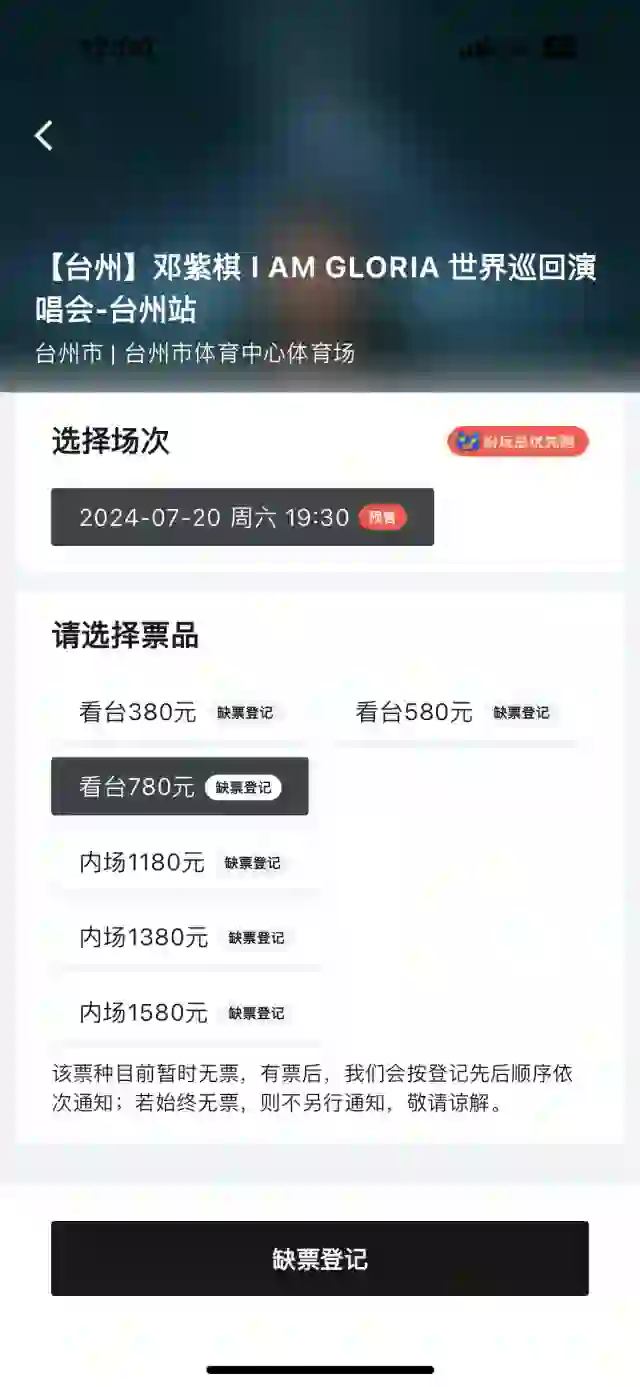640x1387 pixels.
Task: Pick the 内场1380元 ticket option
Action: click(x=184, y=937)
